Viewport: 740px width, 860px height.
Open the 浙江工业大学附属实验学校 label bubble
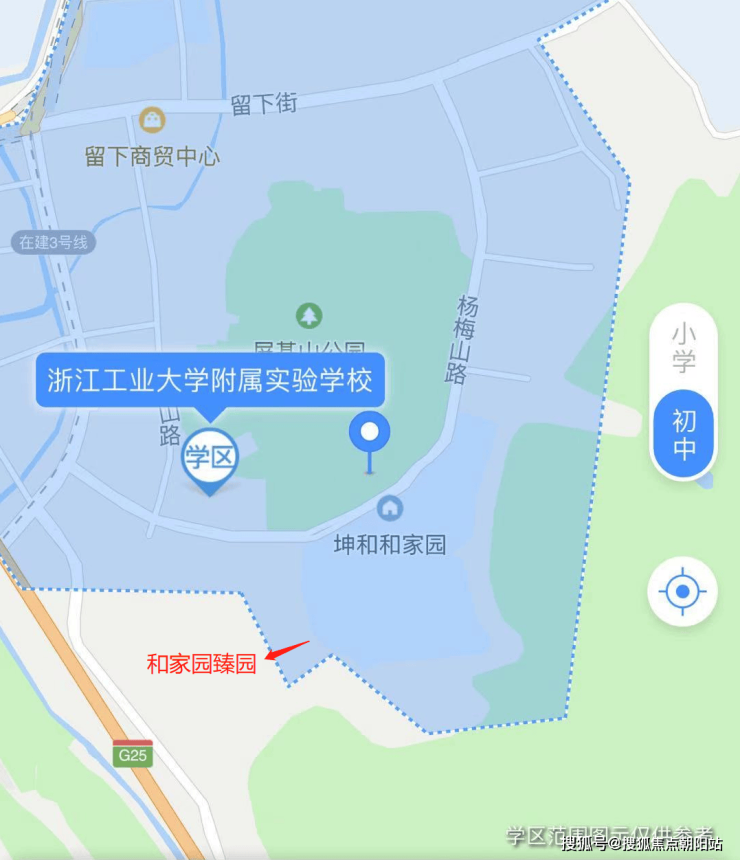210,380
